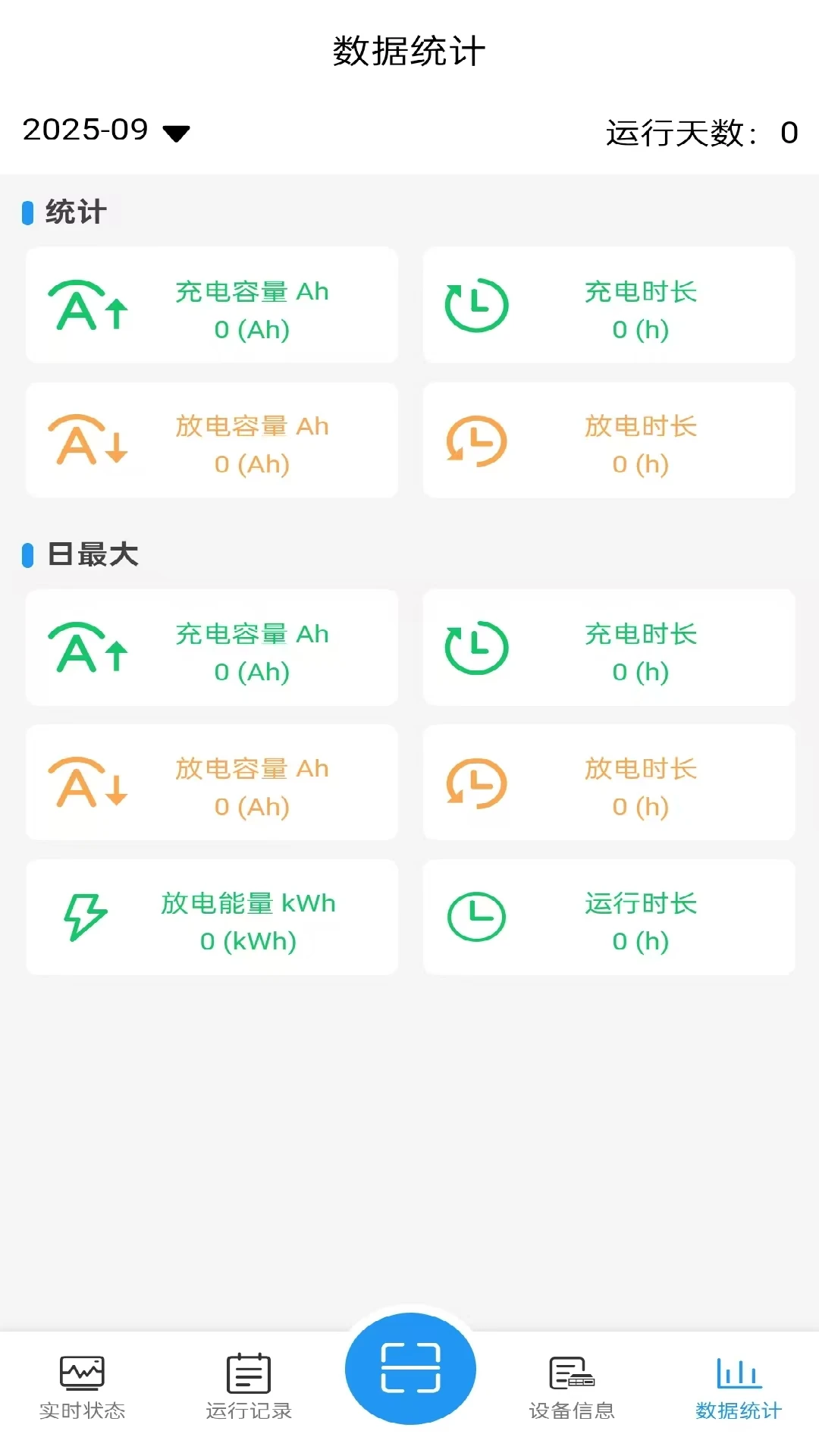Click the 放电能量 kWh card
The height and width of the screenshot is (1456, 819).
pos(211,918)
